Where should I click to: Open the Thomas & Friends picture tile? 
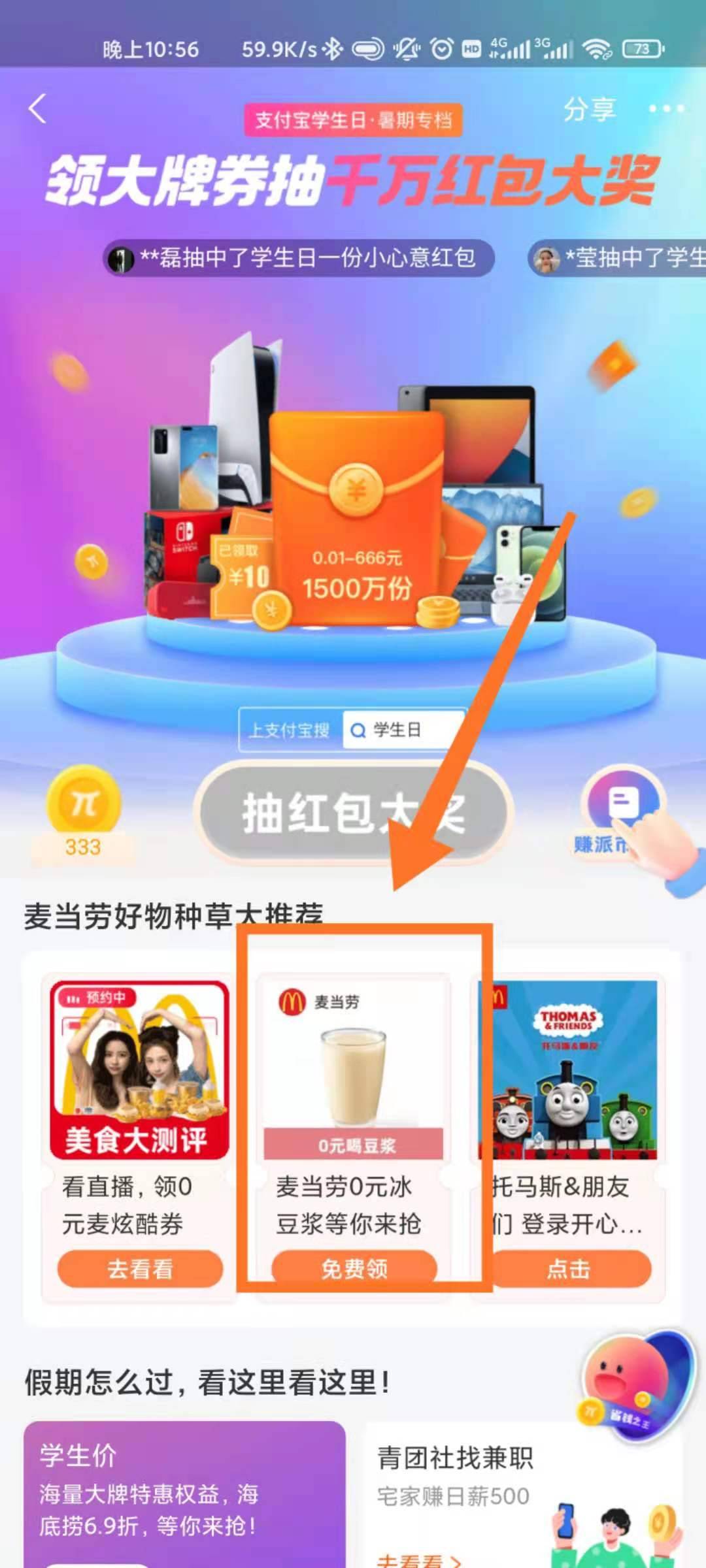[x=567, y=1070]
